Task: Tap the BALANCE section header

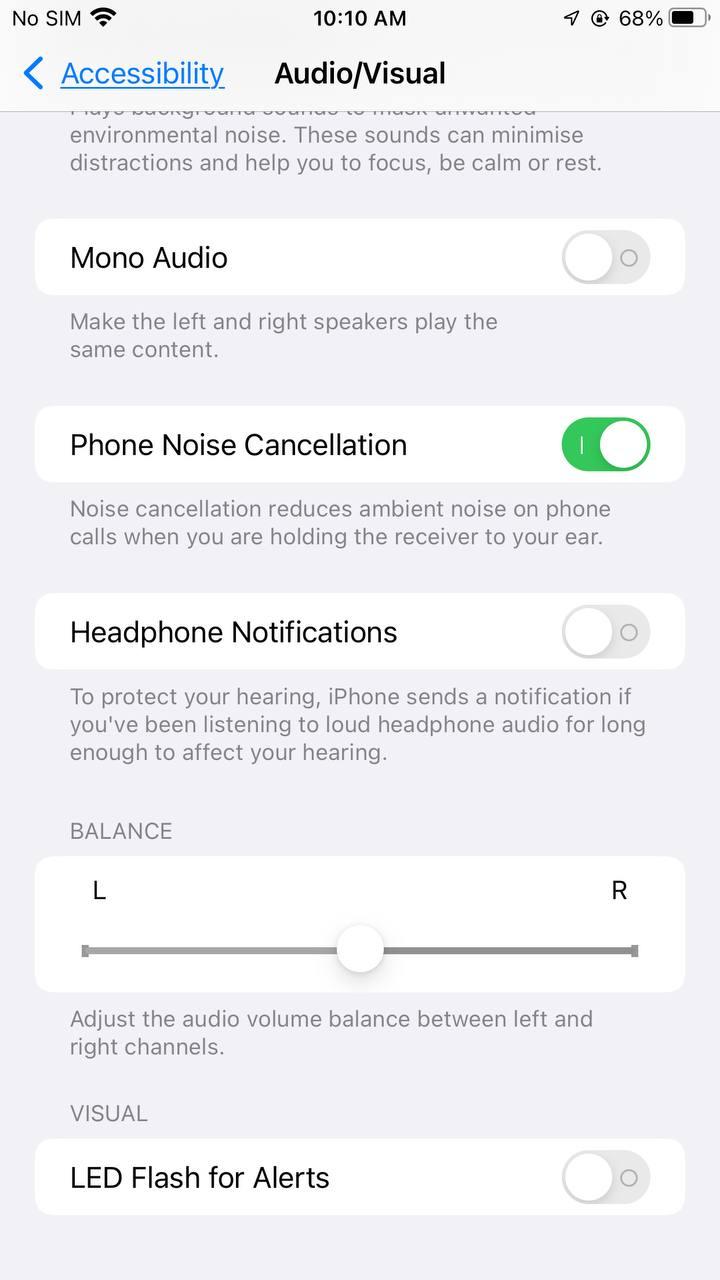Action: [x=121, y=831]
